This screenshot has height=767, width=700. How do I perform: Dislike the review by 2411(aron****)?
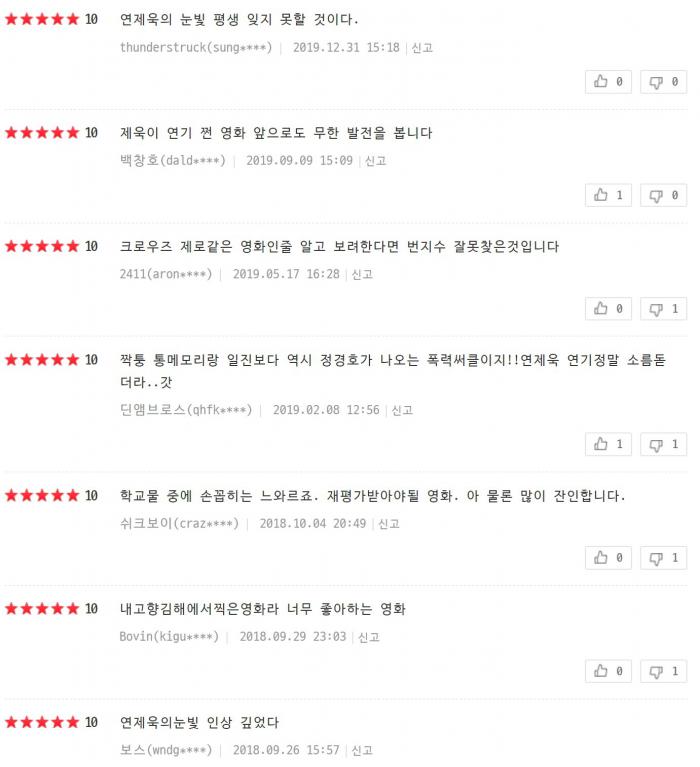pos(663,309)
